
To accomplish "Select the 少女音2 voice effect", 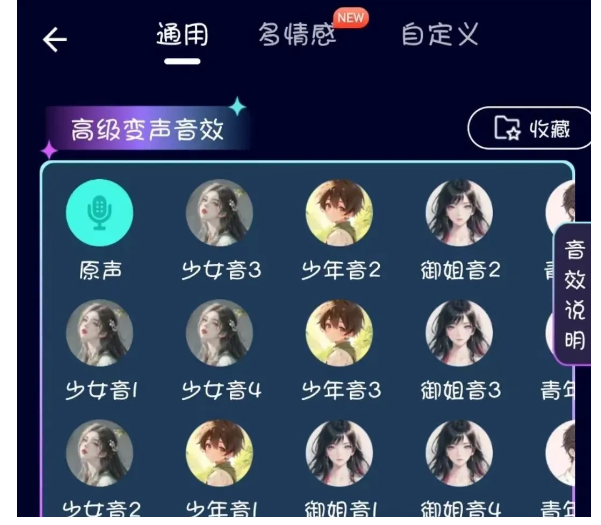I will (x=99, y=453).
